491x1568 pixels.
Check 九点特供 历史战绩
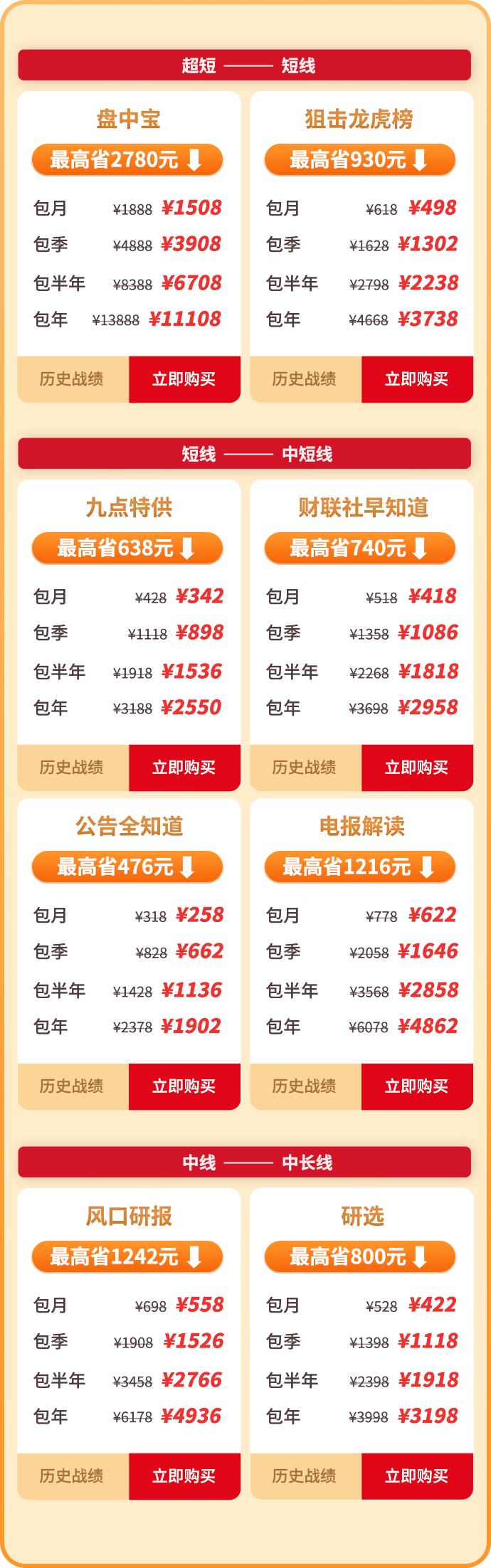point(73,768)
